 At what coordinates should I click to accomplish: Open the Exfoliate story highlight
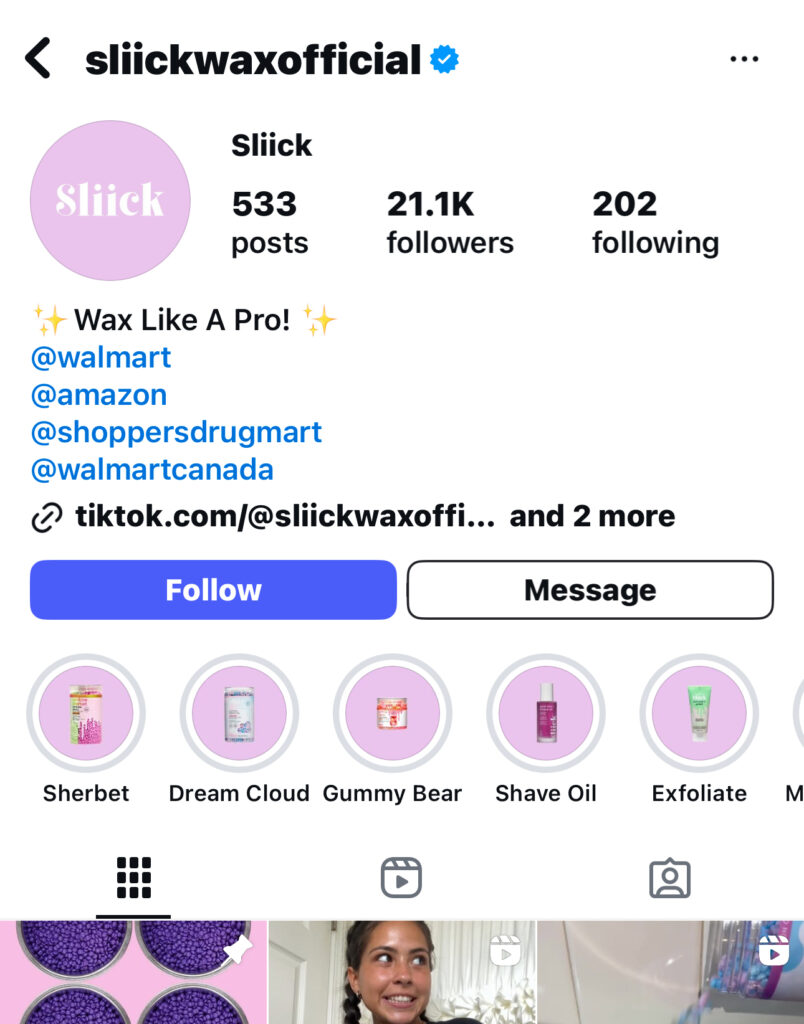tap(699, 714)
